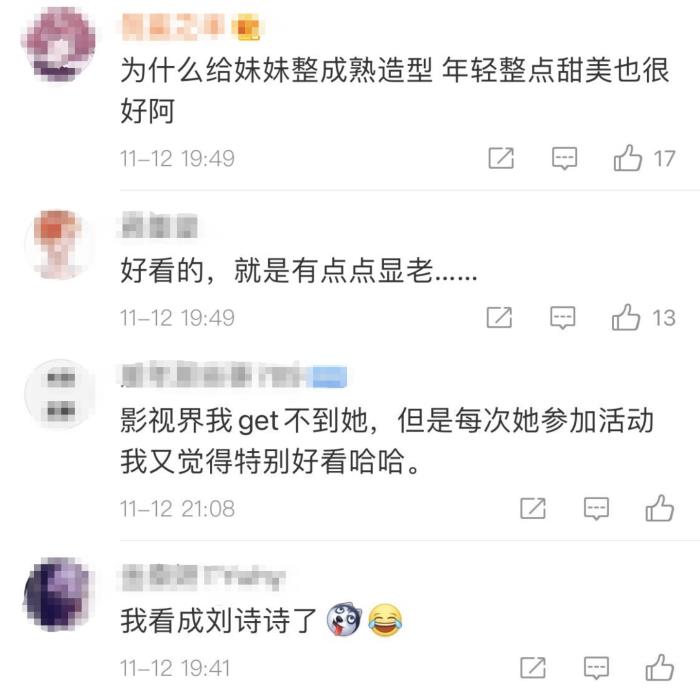This screenshot has width=700, height=688.
Task: Reply to the 影视界 comment
Action: point(597,508)
